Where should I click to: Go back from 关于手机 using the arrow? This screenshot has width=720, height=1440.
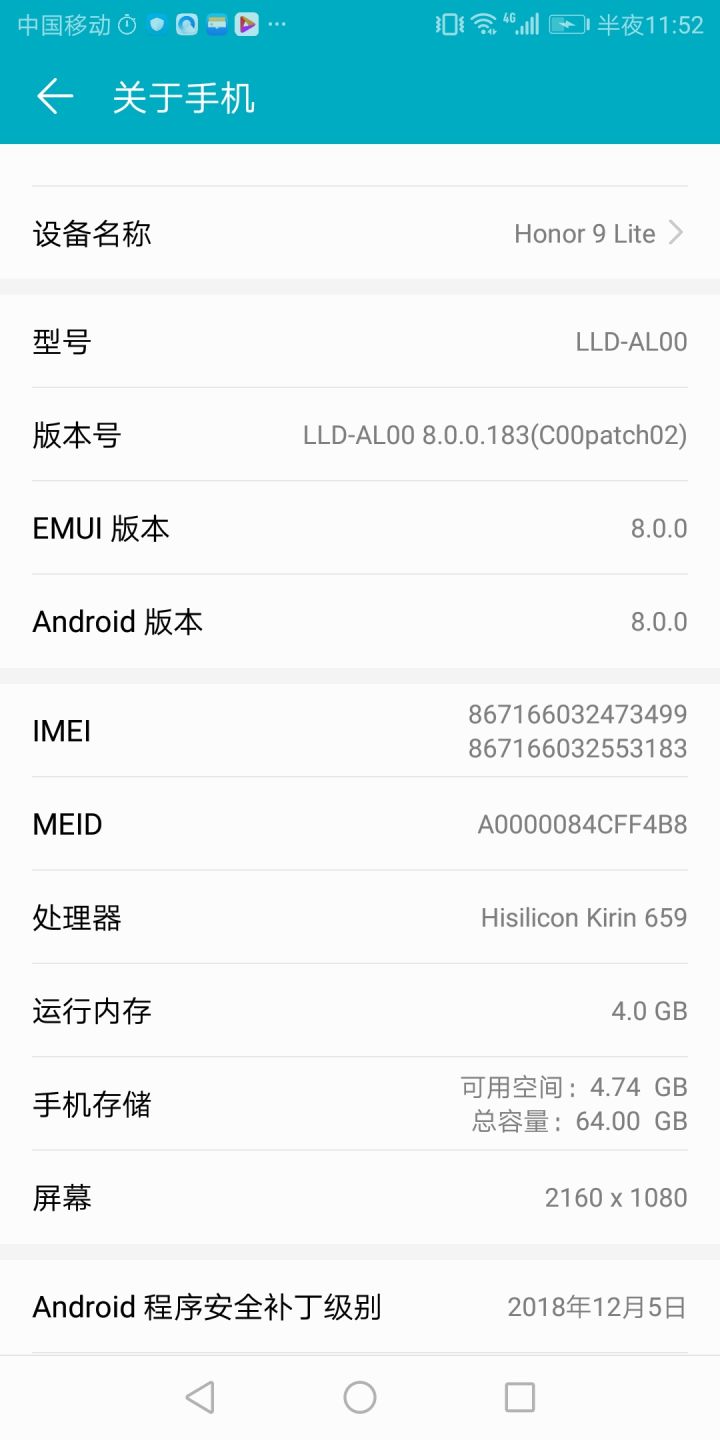(x=55, y=97)
